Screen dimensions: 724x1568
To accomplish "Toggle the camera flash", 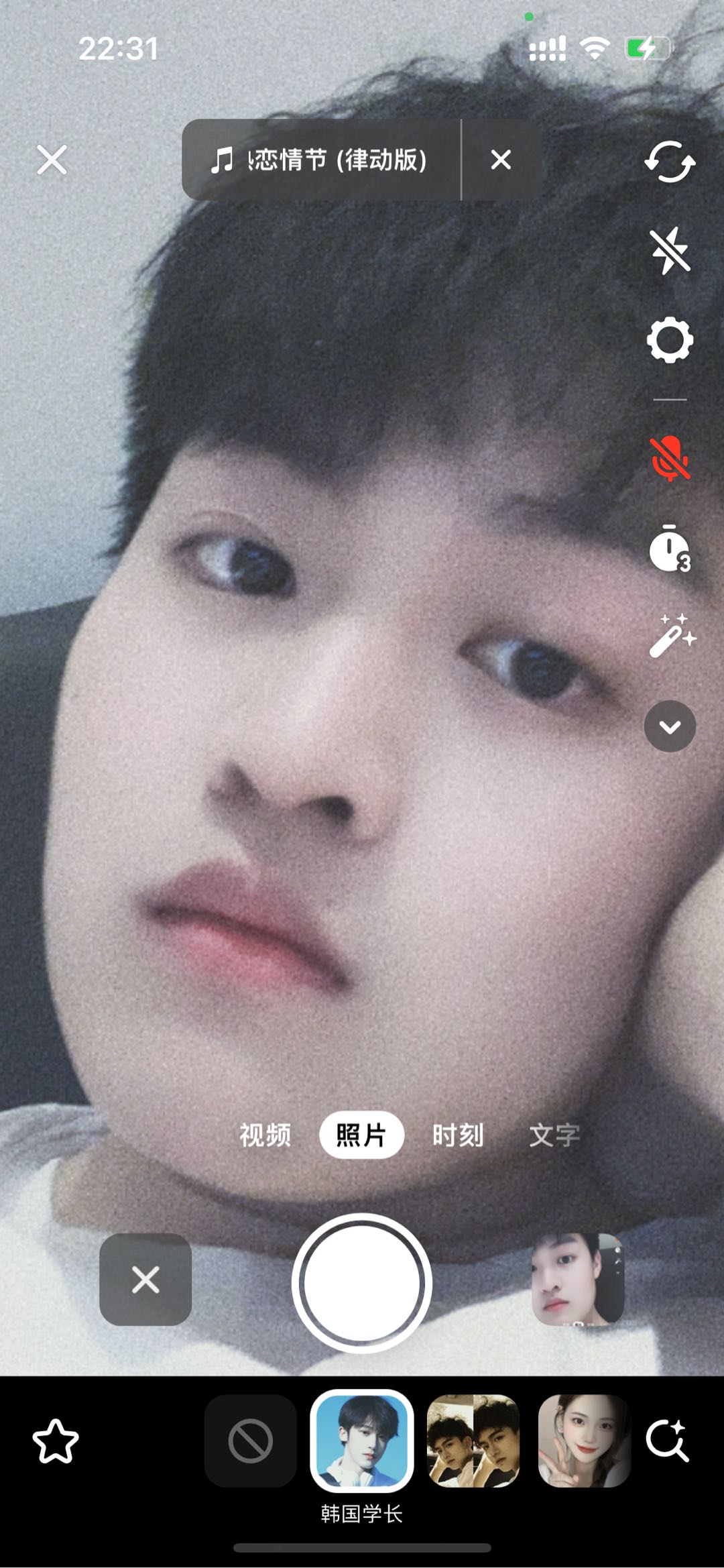I will click(670, 251).
